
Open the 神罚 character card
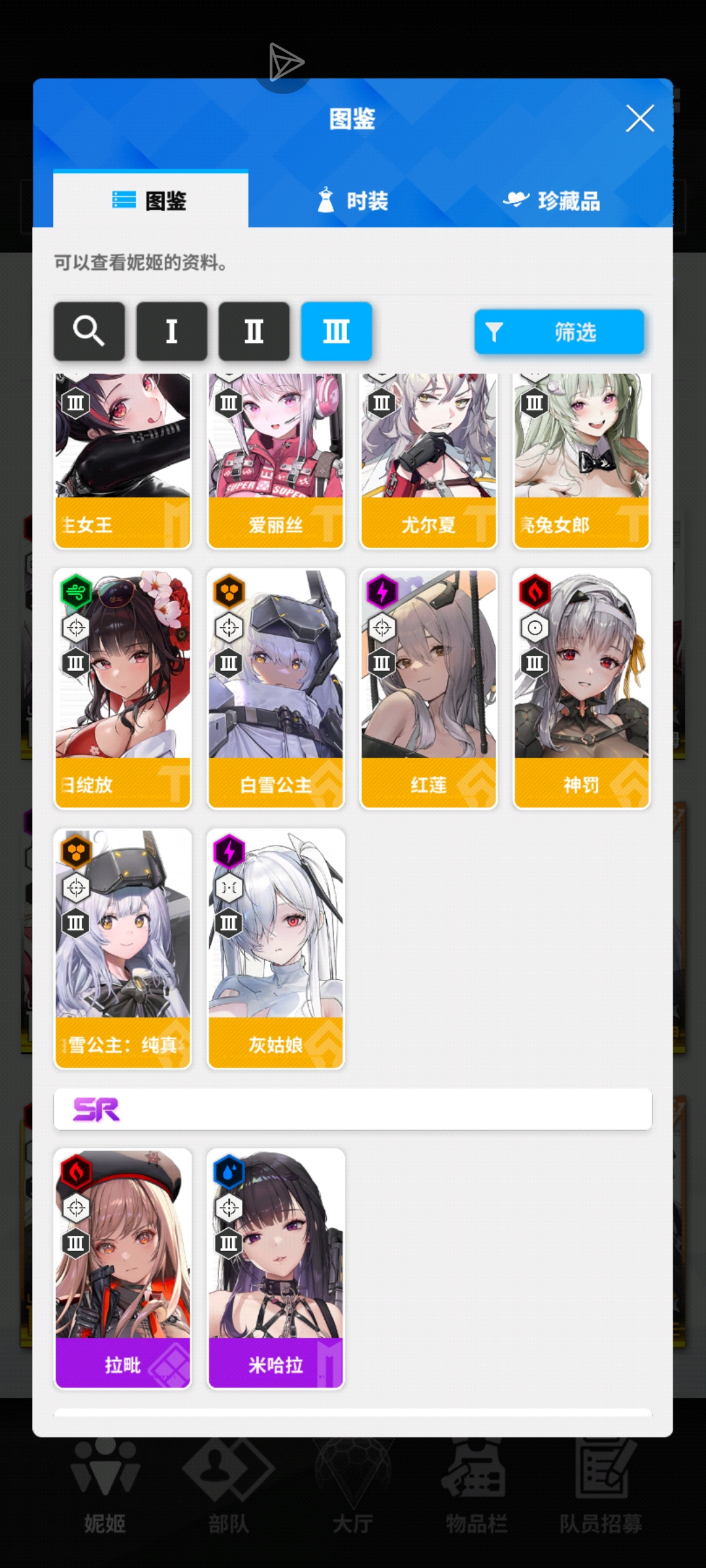click(581, 688)
